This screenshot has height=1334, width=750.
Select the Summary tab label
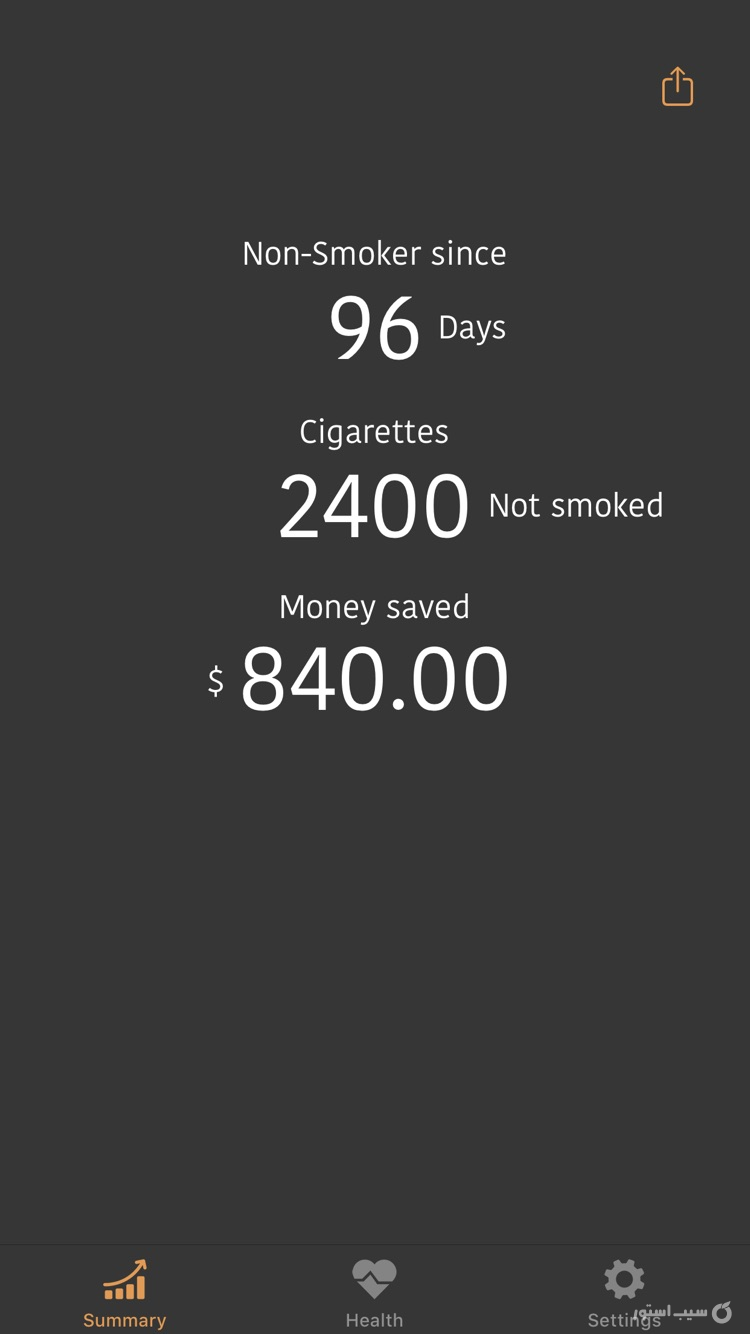point(124,1320)
